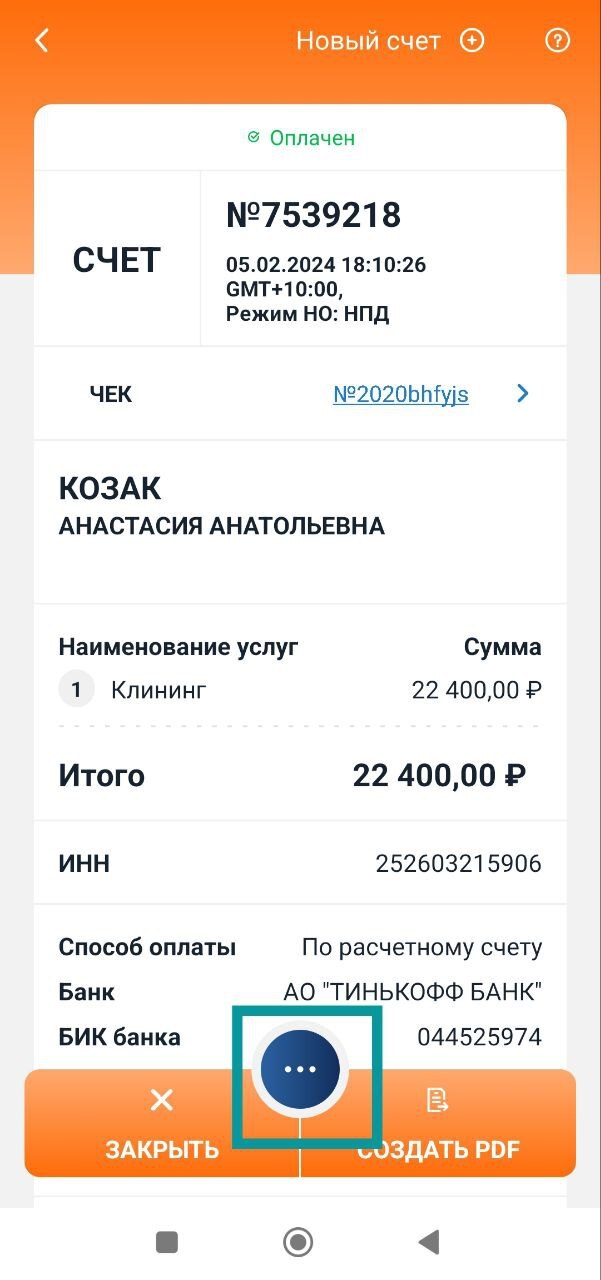601x1280 pixels.
Task: Generate a PDF with СОЗДАТЬ PDF
Action: pos(438,1125)
